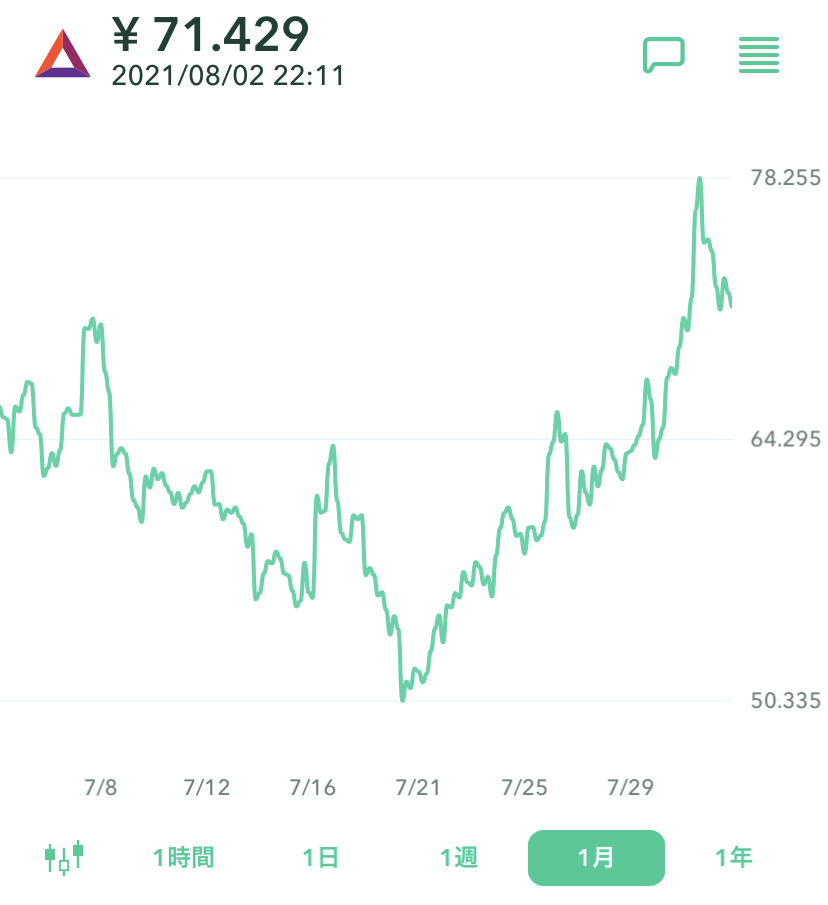The height and width of the screenshot is (905, 828).
Task: Show the 1年 price chart
Action: (x=734, y=857)
